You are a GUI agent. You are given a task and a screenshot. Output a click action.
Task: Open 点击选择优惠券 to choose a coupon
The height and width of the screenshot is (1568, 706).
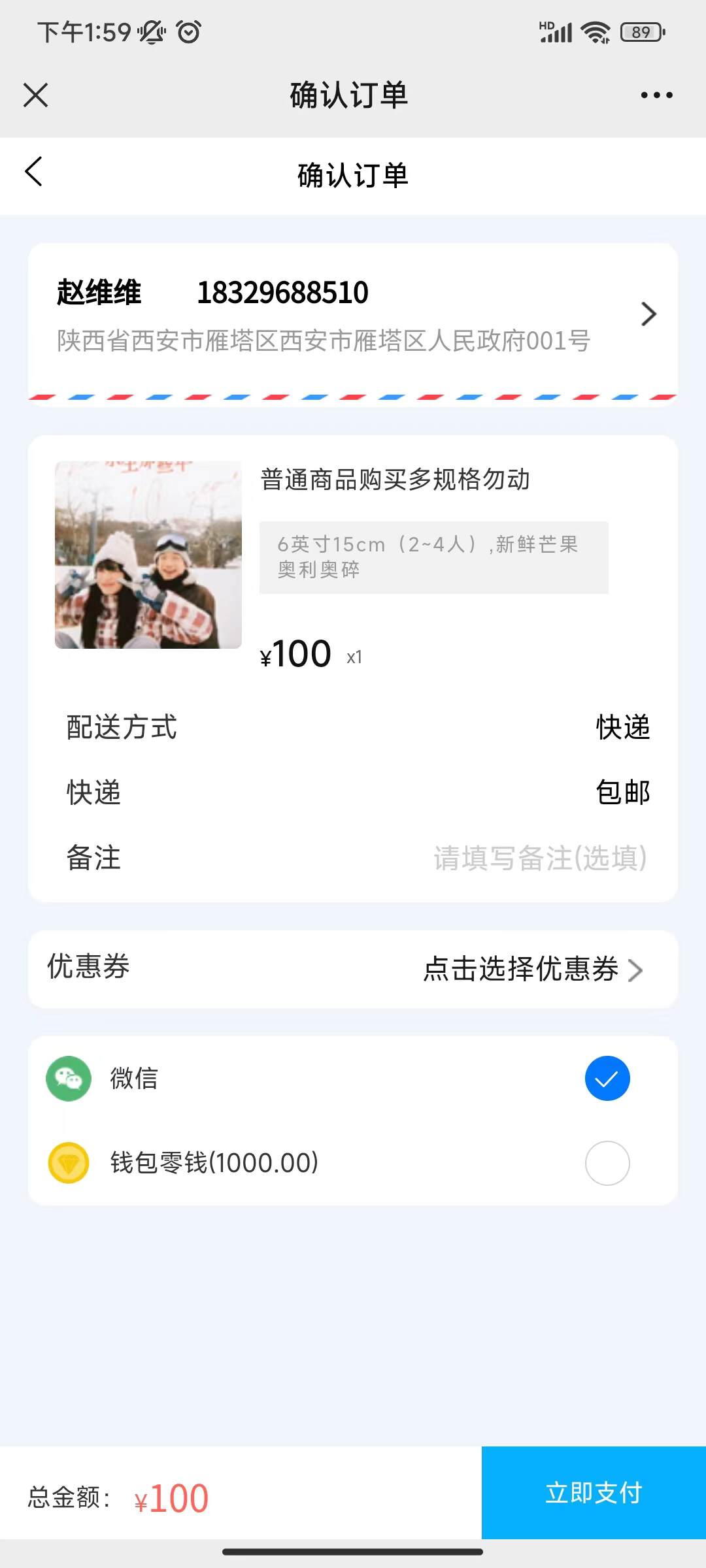[x=532, y=969]
